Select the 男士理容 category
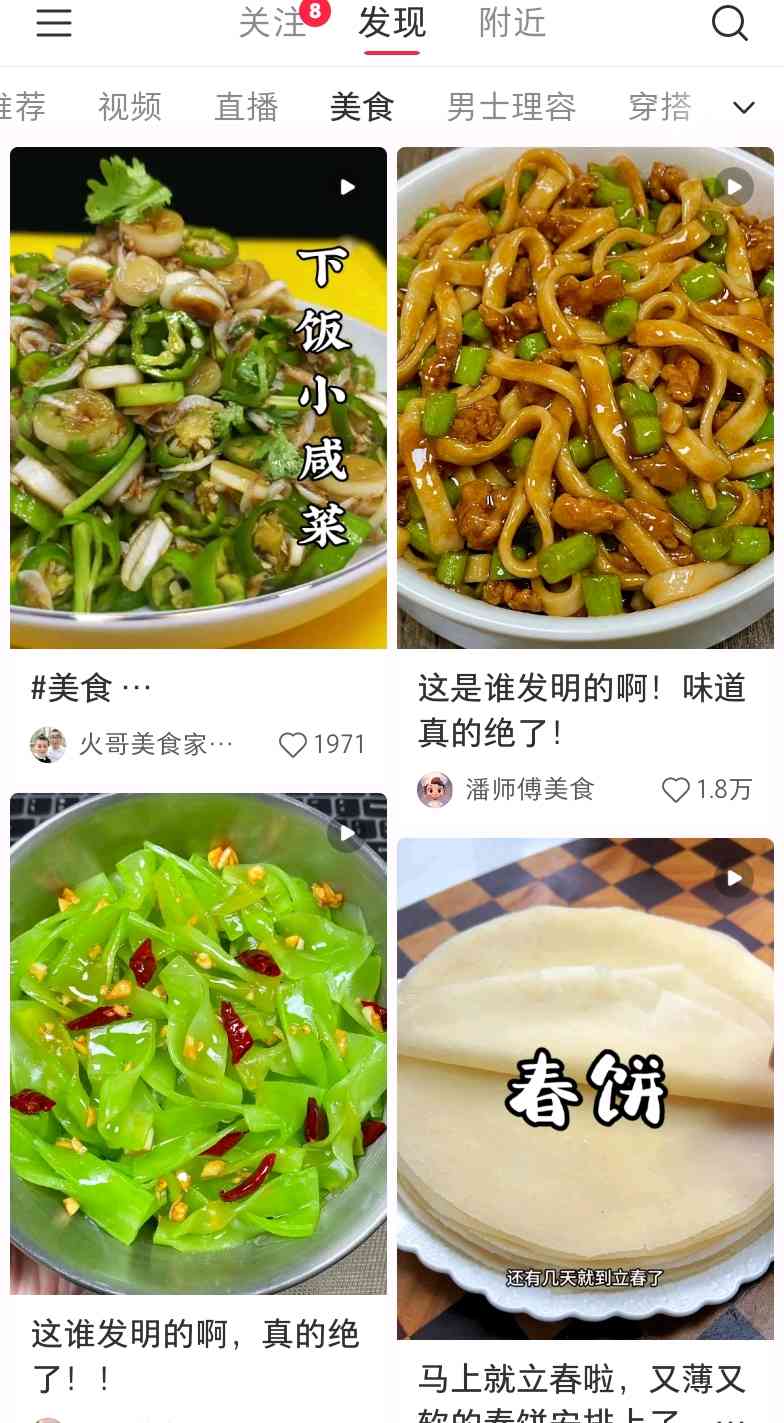Viewport: 784px width, 1423px height. [x=511, y=106]
